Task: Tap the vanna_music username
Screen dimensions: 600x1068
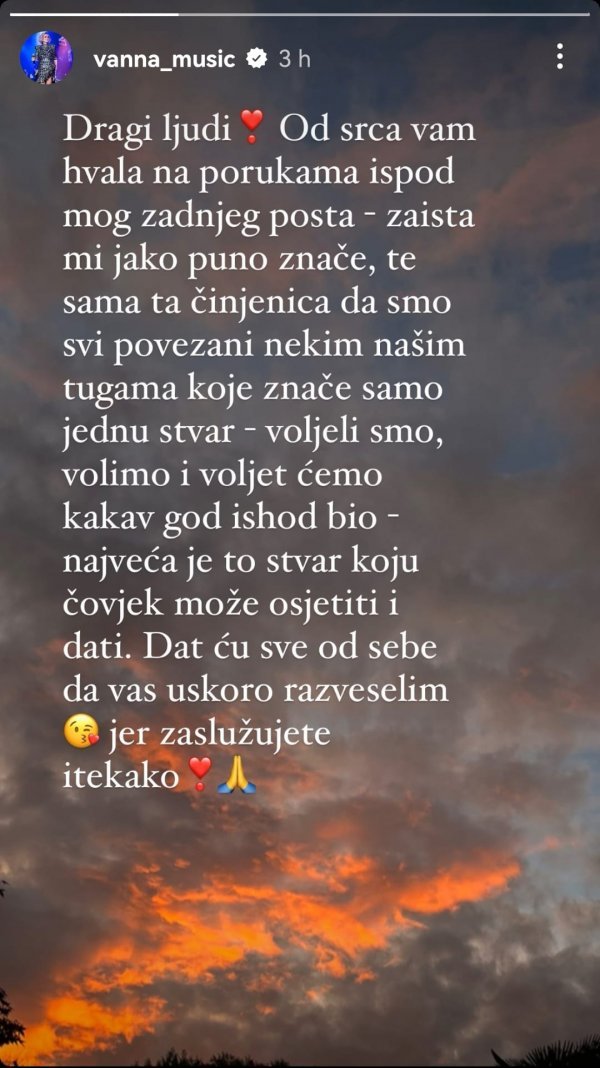Action: 164,59
